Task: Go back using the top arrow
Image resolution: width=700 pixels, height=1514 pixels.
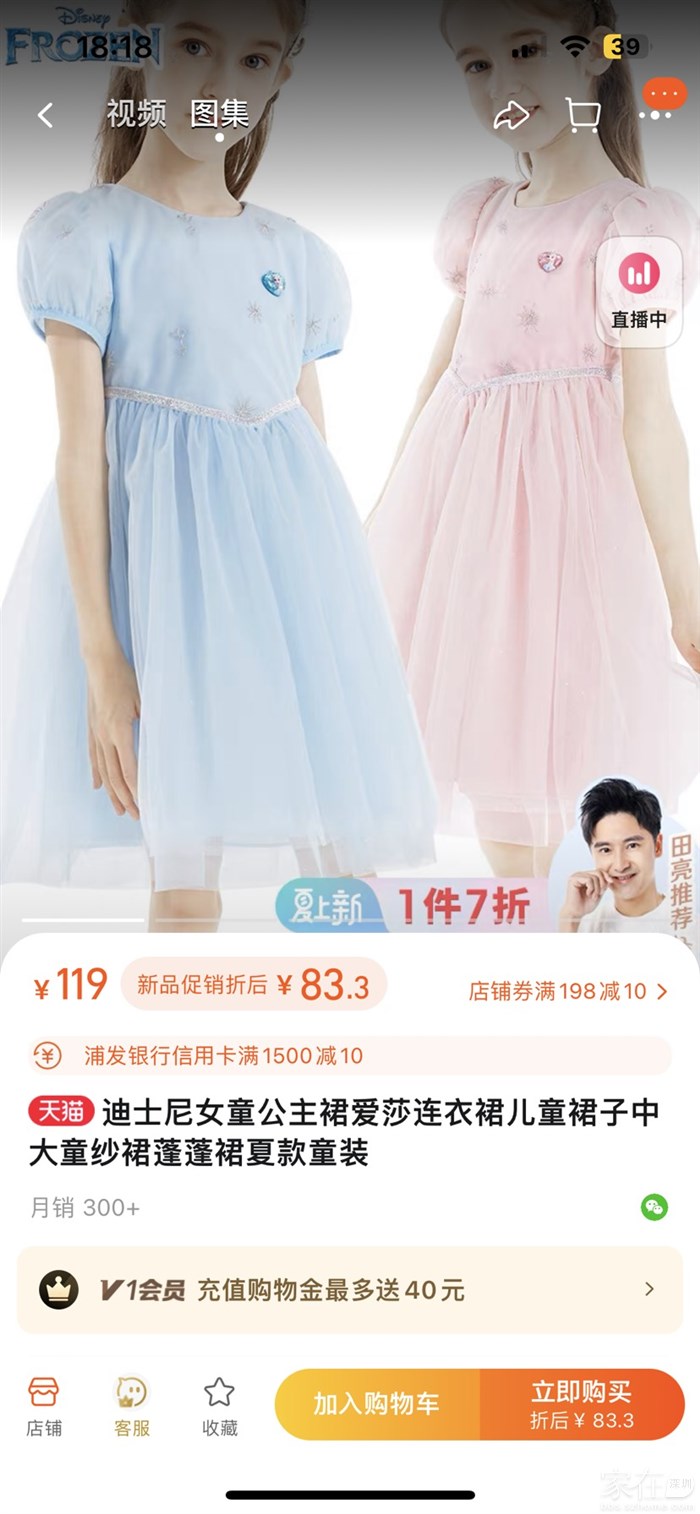Action: pyautogui.click(x=45, y=115)
